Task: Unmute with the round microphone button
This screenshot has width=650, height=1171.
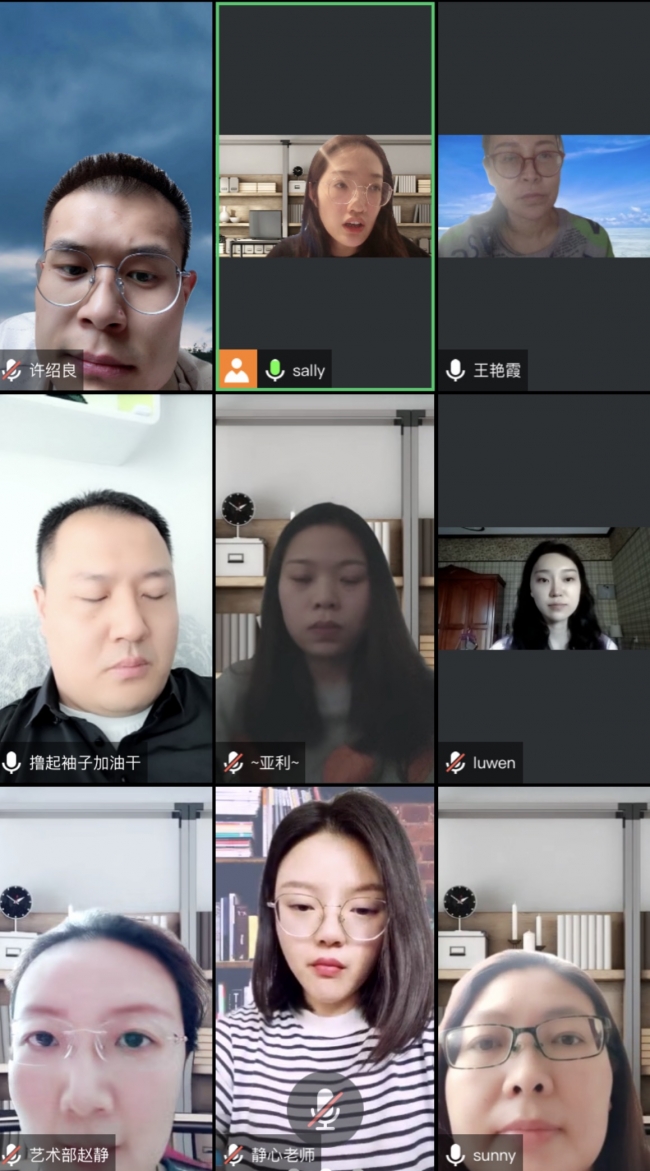Action: coord(325,1110)
